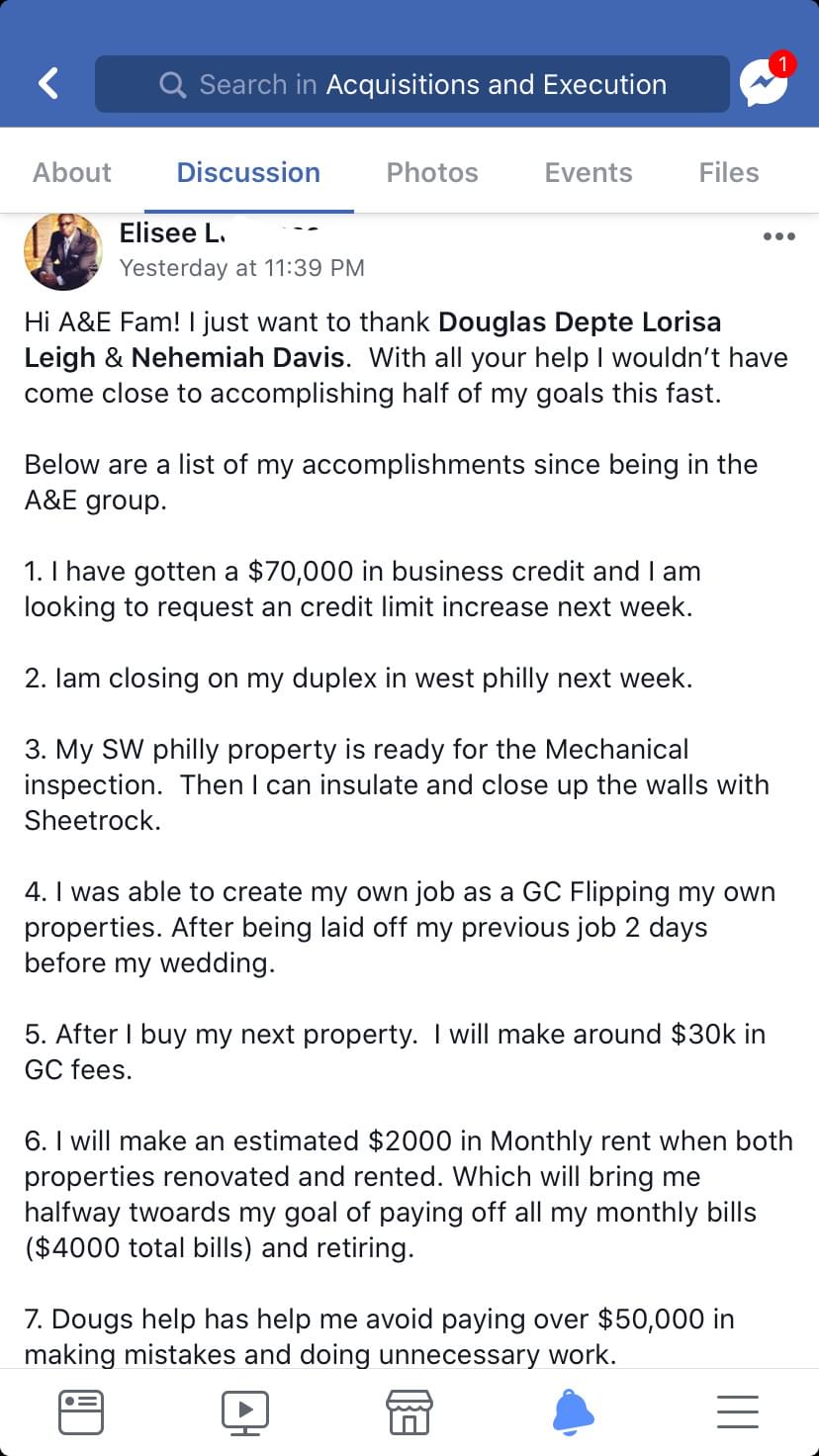Image resolution: width=819 pixels, height=1456 pixels.
Task: Select the Discussion tab
Action: pos(248,172)
